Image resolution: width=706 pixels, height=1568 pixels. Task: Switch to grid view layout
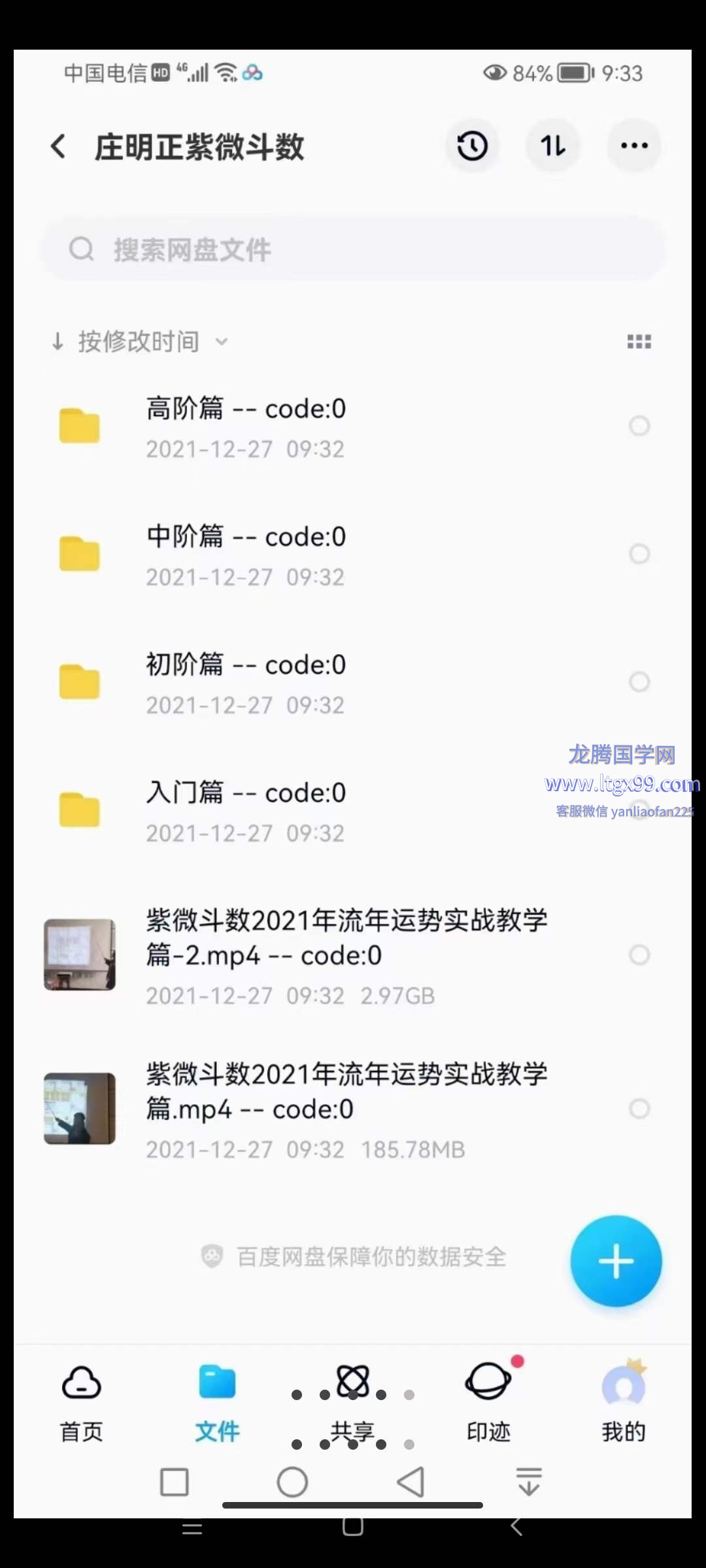pyautogui.click(x=639, y=341)
